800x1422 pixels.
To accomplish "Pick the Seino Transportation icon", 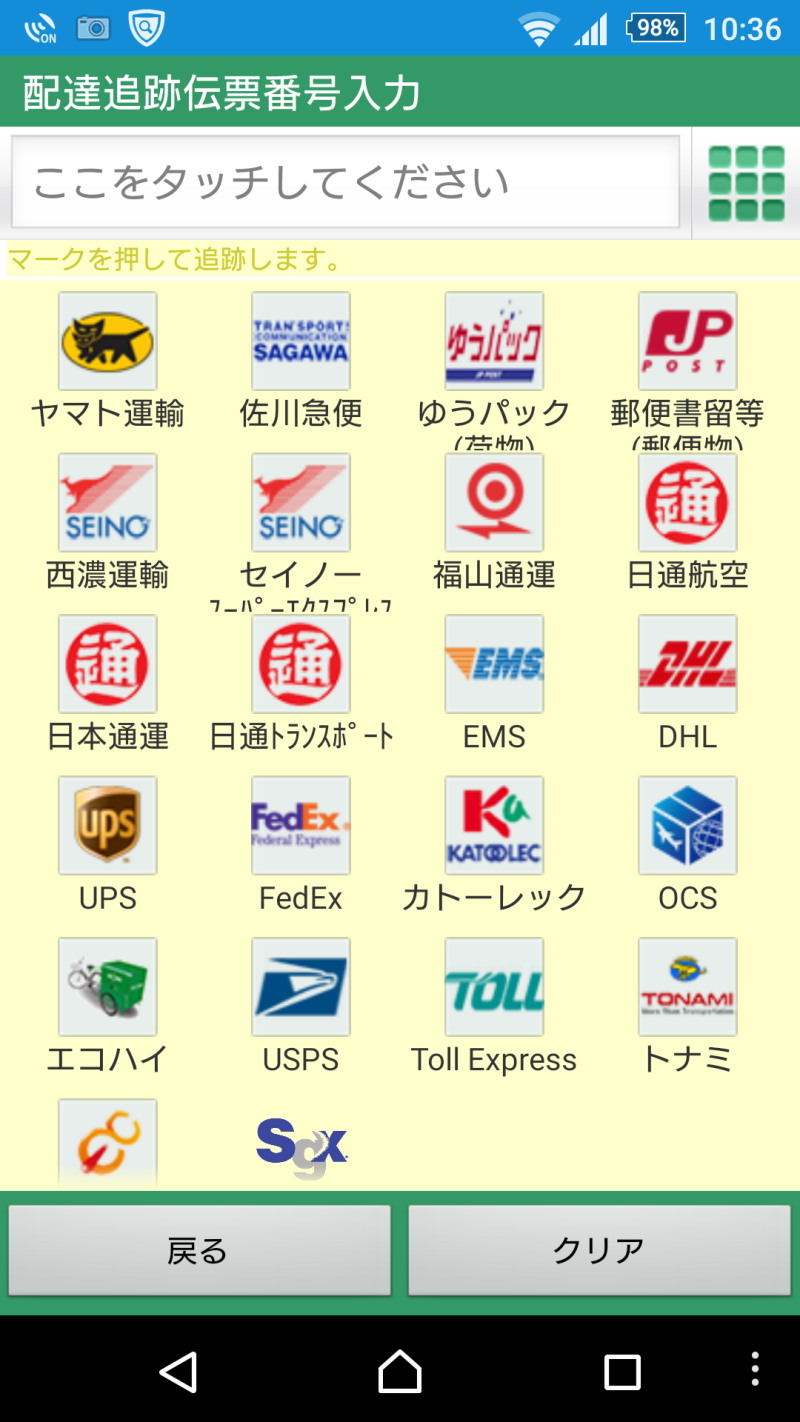I will click(x=107, y=502).
